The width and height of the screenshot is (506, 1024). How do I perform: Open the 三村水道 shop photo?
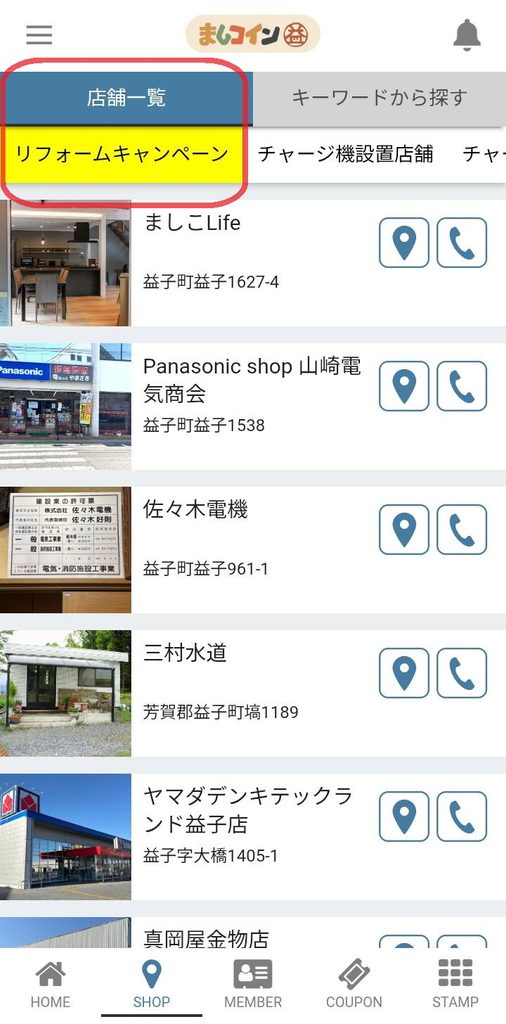pos(65,693)
